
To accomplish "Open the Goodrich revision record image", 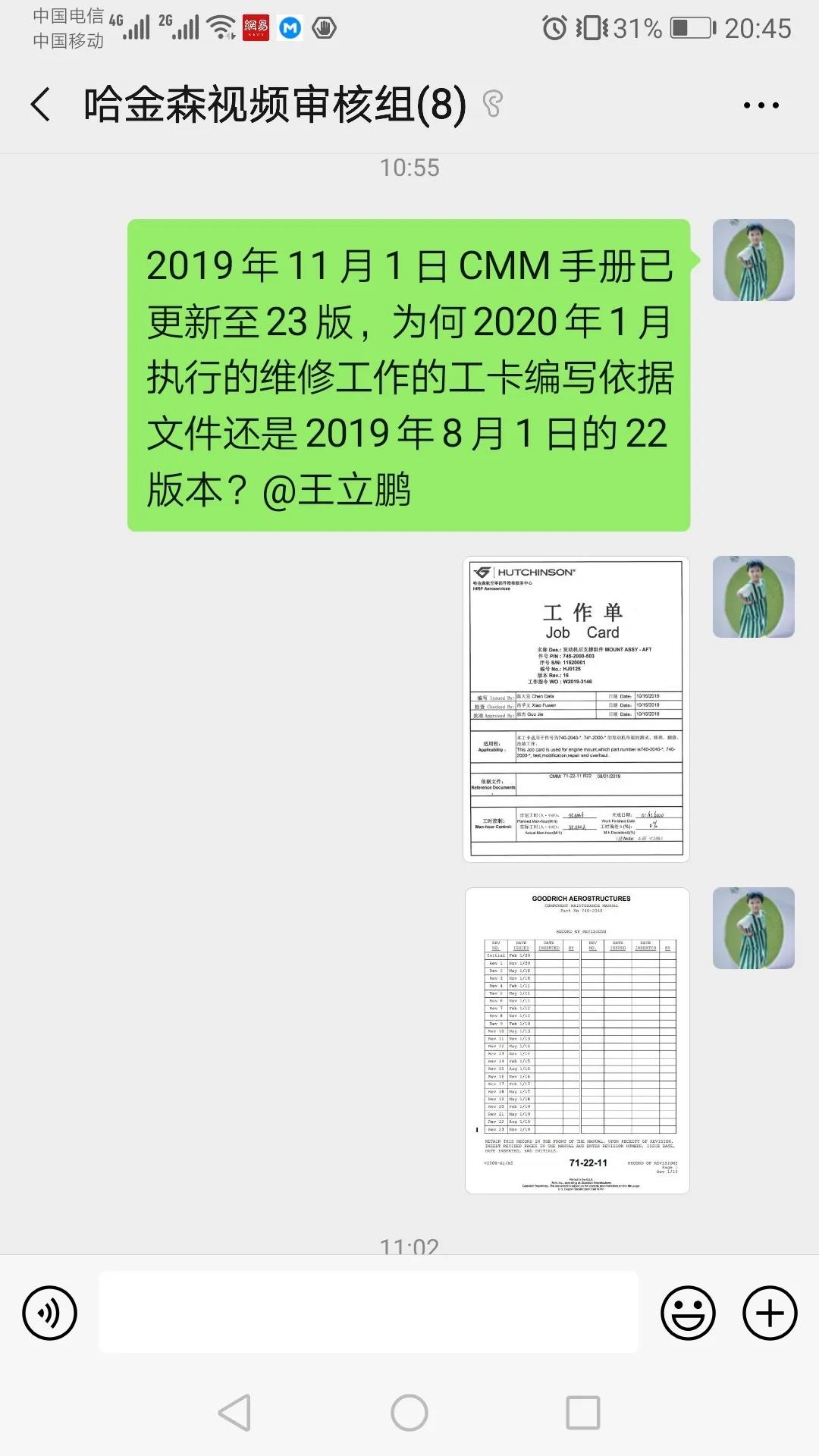I will pos(577,1040).
